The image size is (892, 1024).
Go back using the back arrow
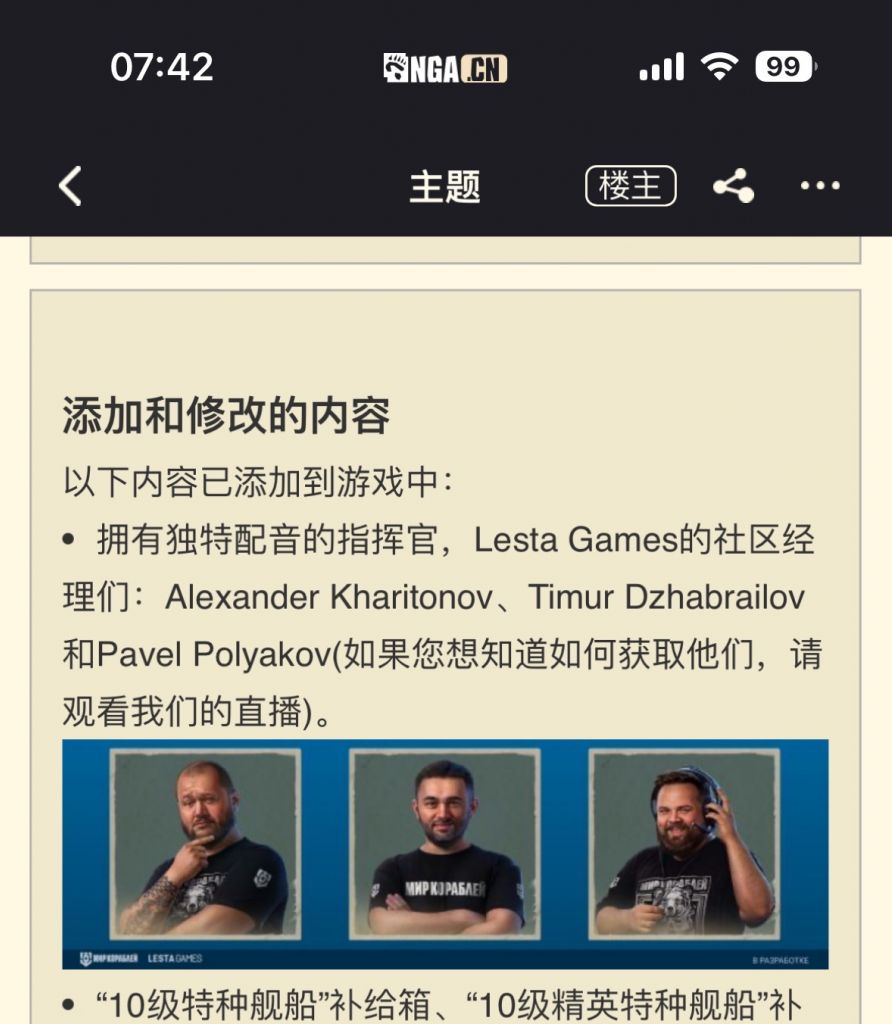[x=70, y=186]
